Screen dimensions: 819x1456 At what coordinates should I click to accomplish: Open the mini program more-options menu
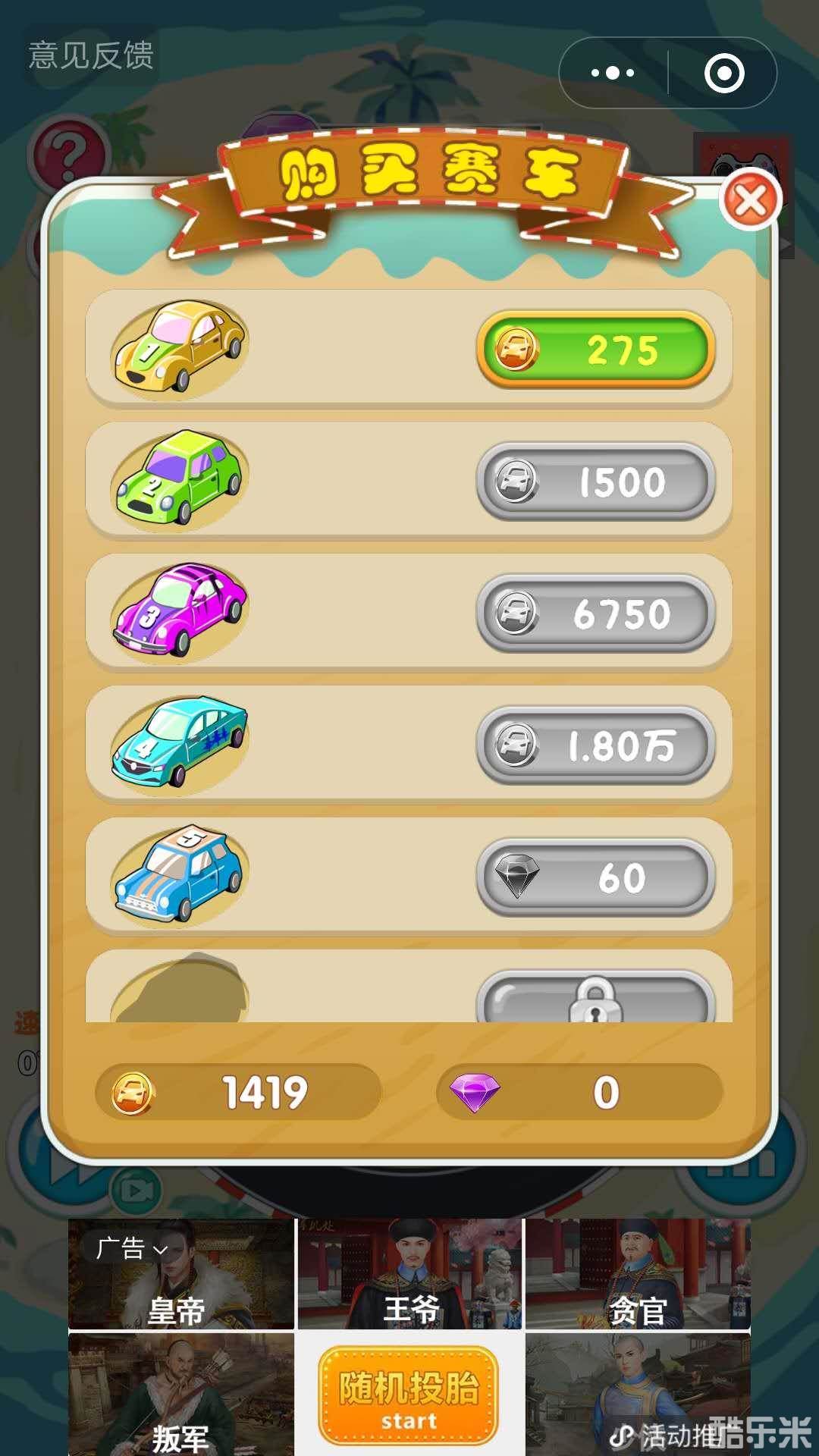click(x=613, y=74)
